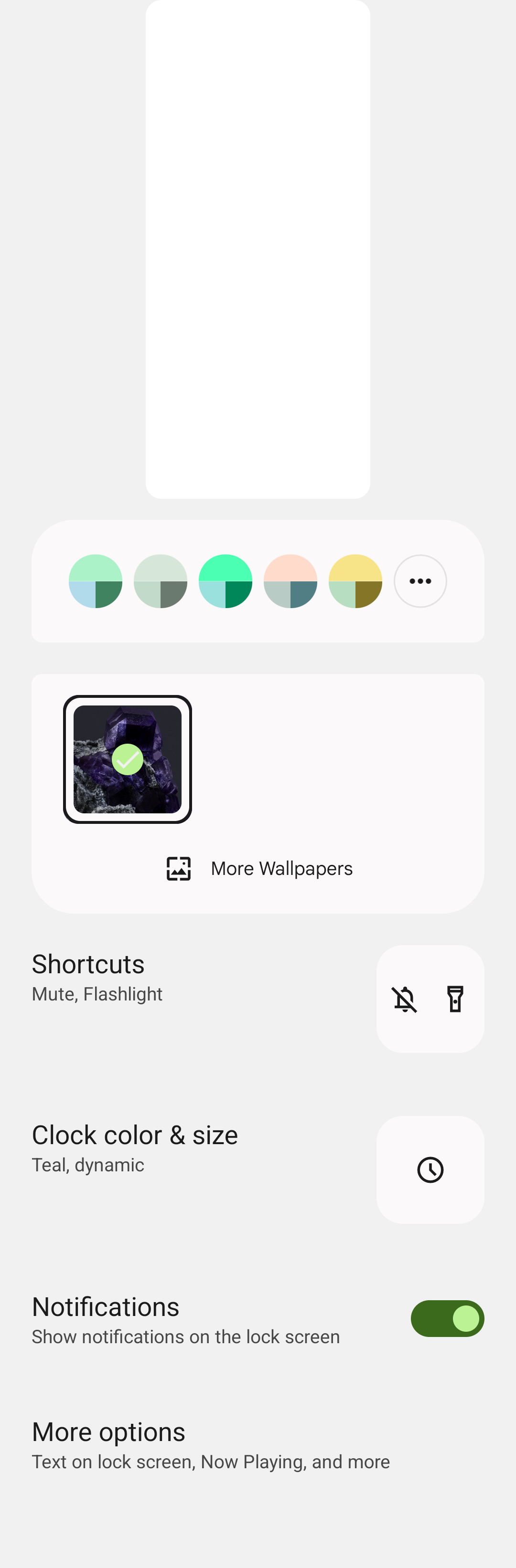The width and height of the screenshot is (516, 1568).
Task: Select the yellow and olive color swatch
Action: 355,581
